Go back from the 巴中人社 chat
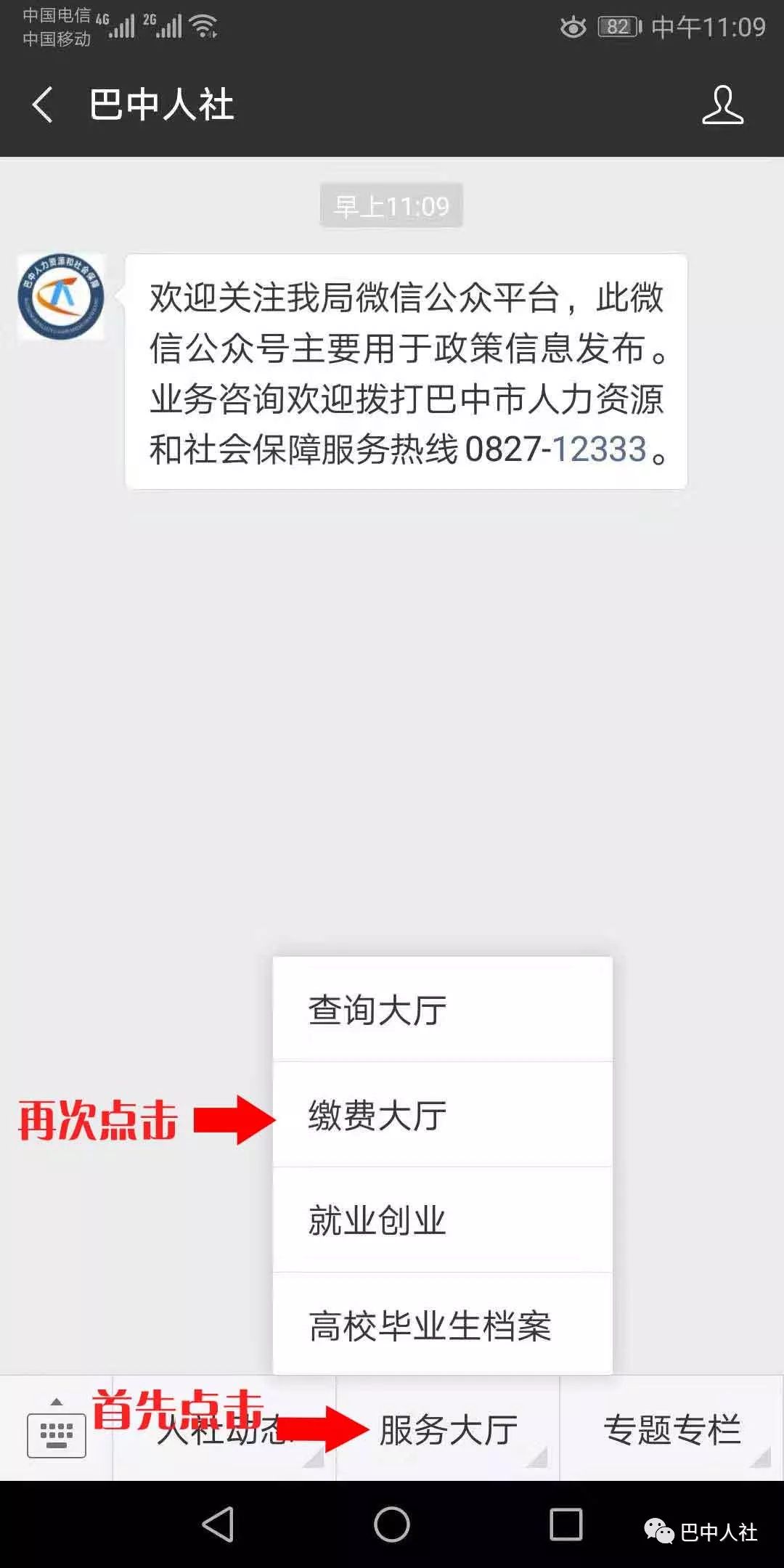 tap(42, 105)
